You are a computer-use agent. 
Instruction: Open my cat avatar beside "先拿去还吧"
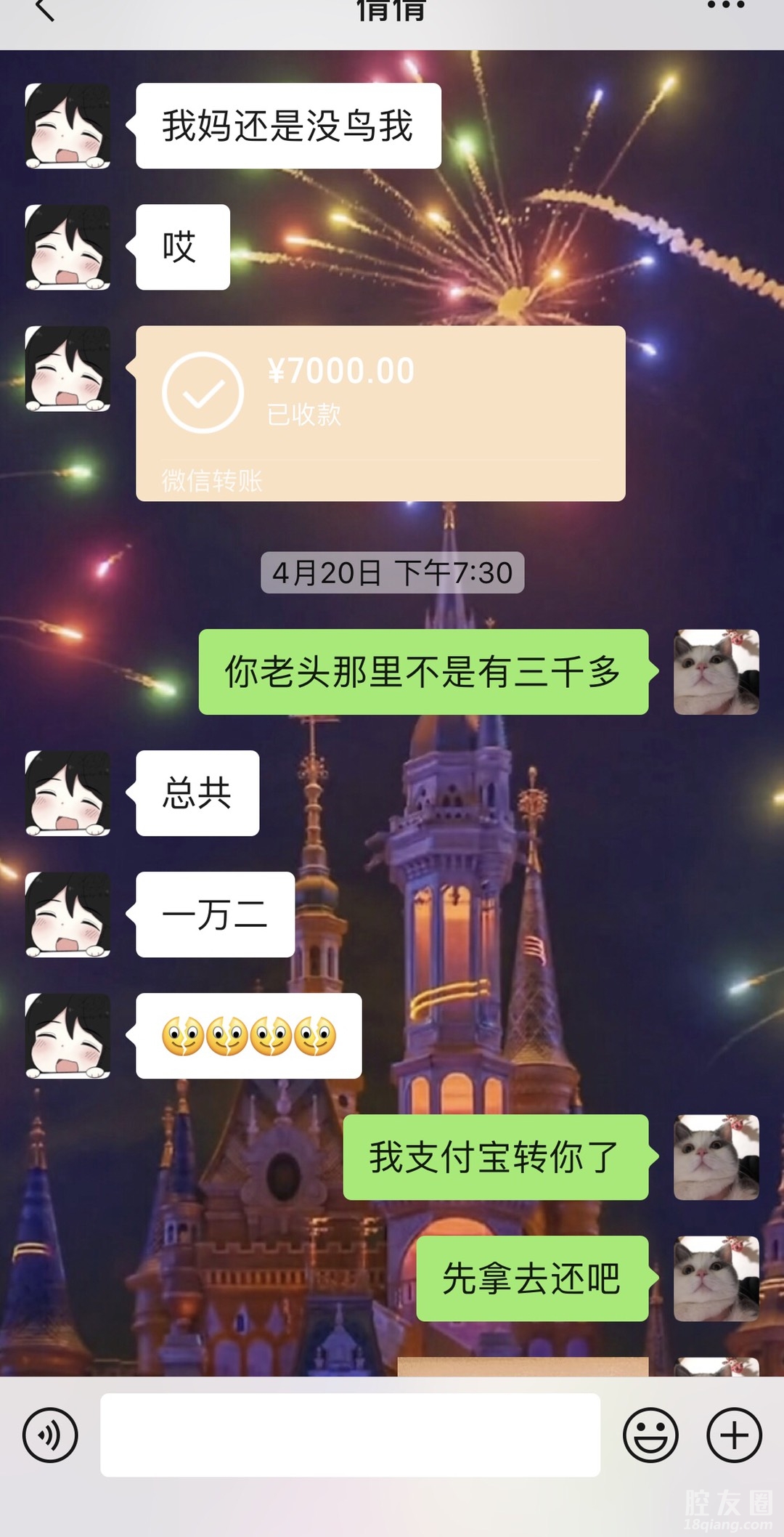click(716, 1278)
